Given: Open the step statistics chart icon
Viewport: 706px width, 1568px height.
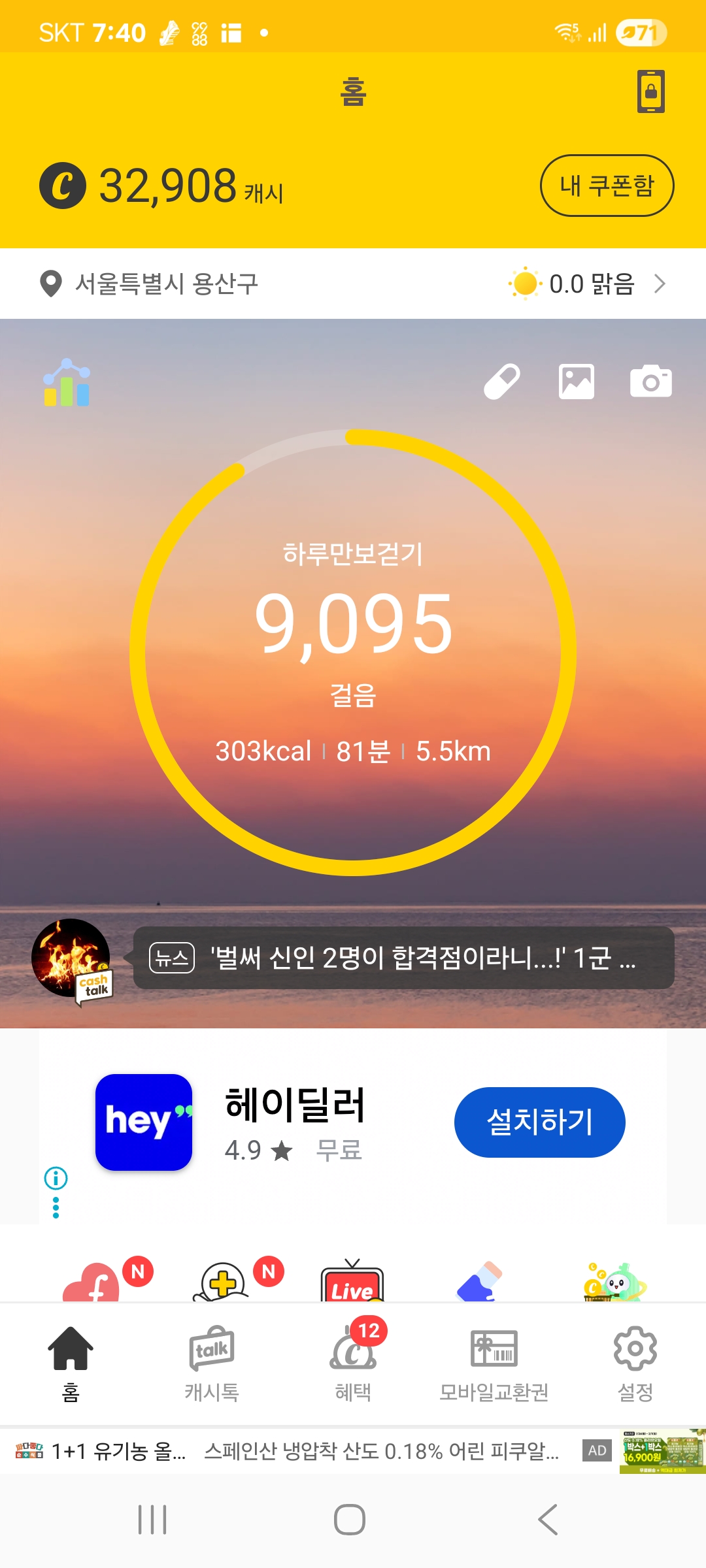Looking at the screenshot, I should [66, 384].
